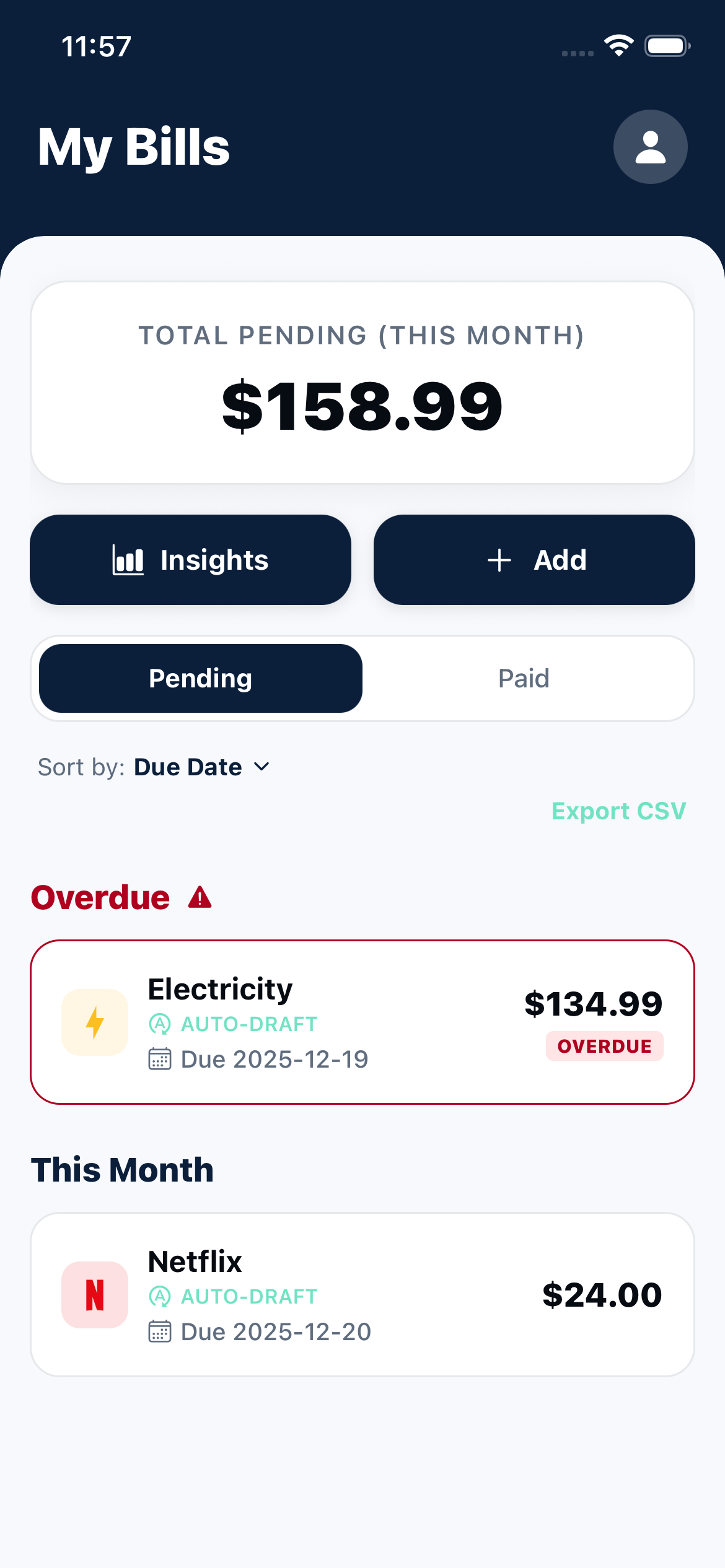Select the Pending tab

pos(200,677)
